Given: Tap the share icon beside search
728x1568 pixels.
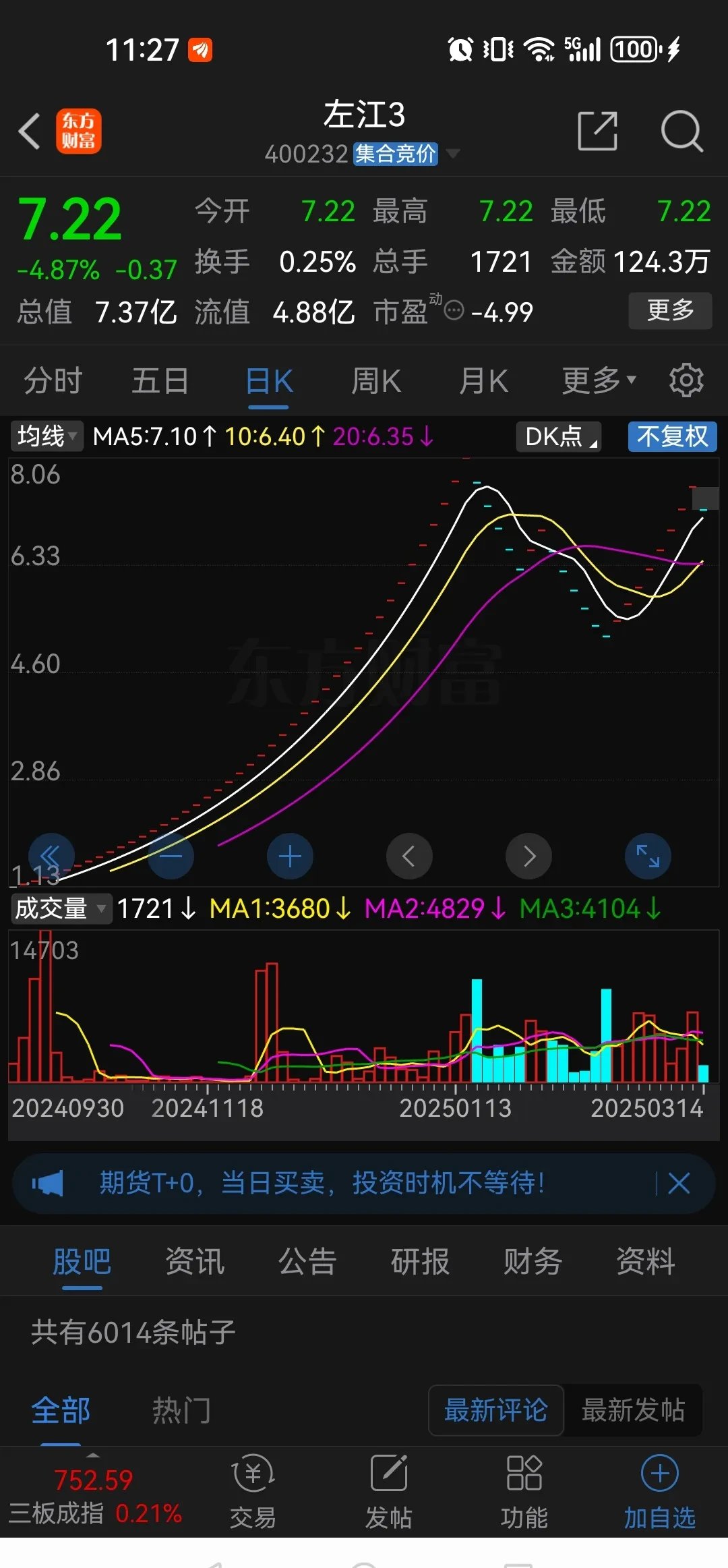Looking at the screenshot, I should click(597, 132).
